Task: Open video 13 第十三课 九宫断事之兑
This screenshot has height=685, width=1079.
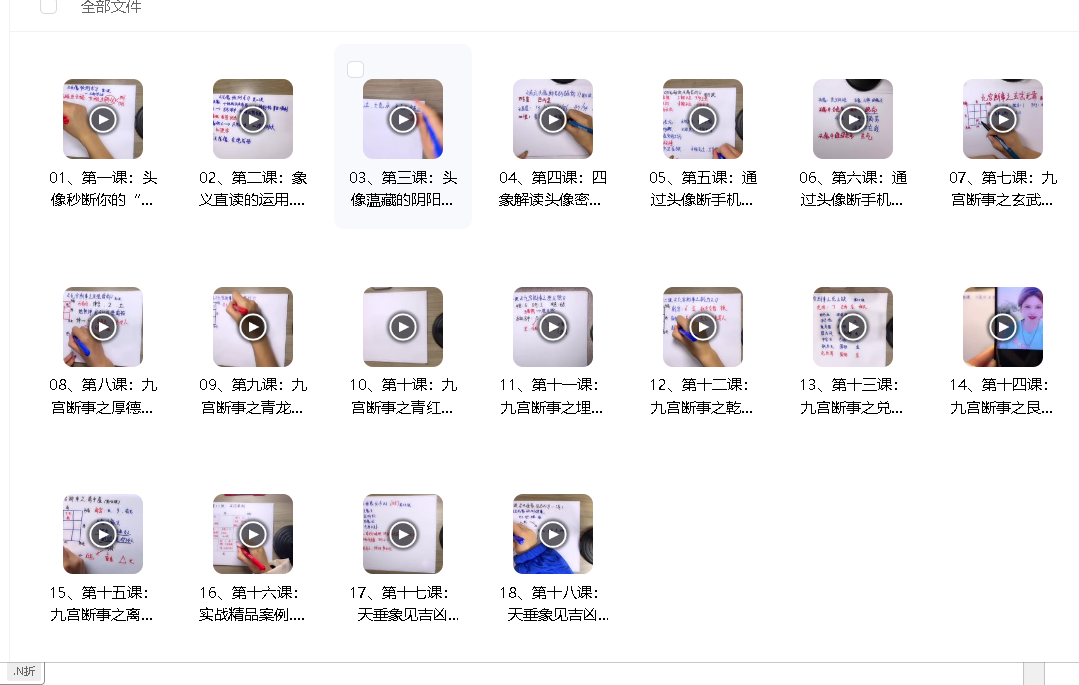Action: 853,327
